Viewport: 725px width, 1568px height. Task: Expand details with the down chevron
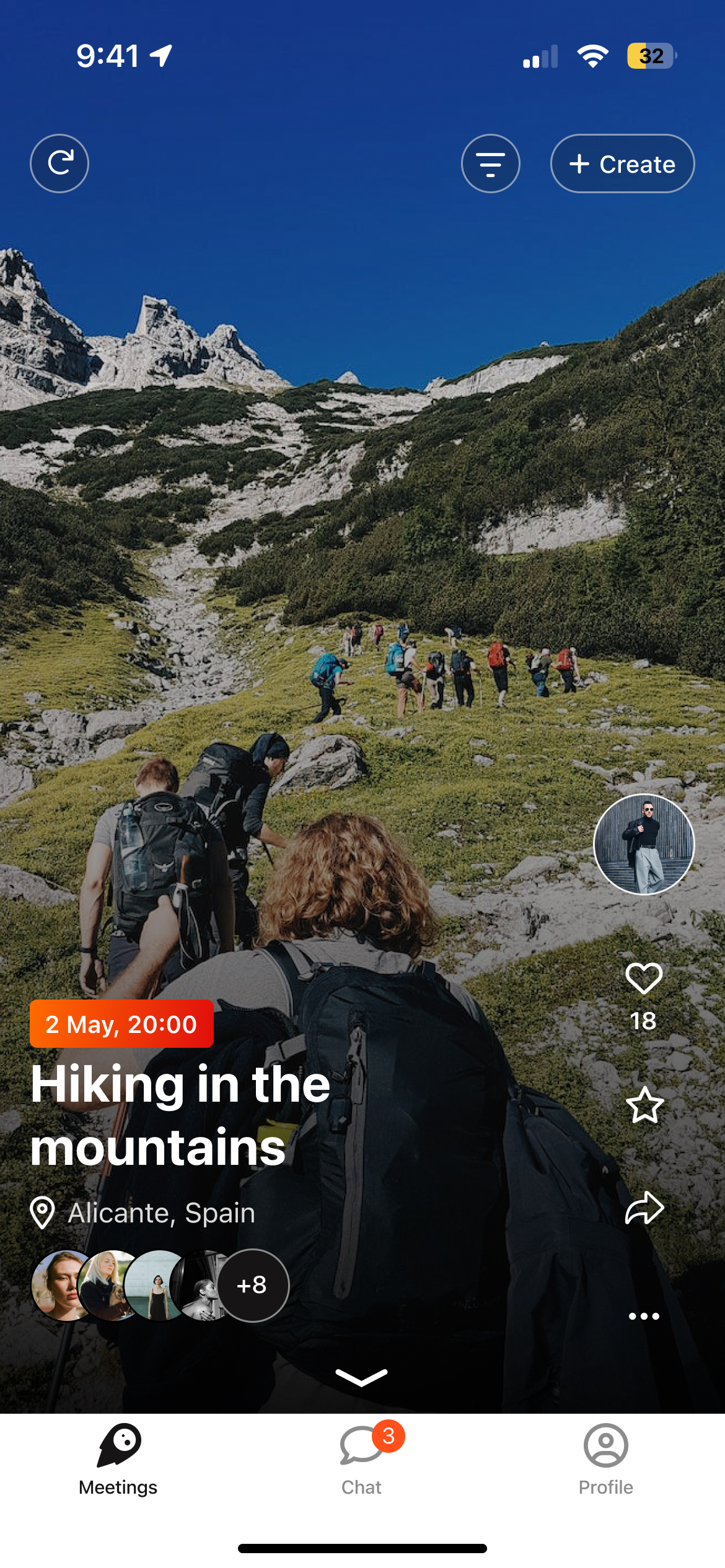click(362, 1377)
